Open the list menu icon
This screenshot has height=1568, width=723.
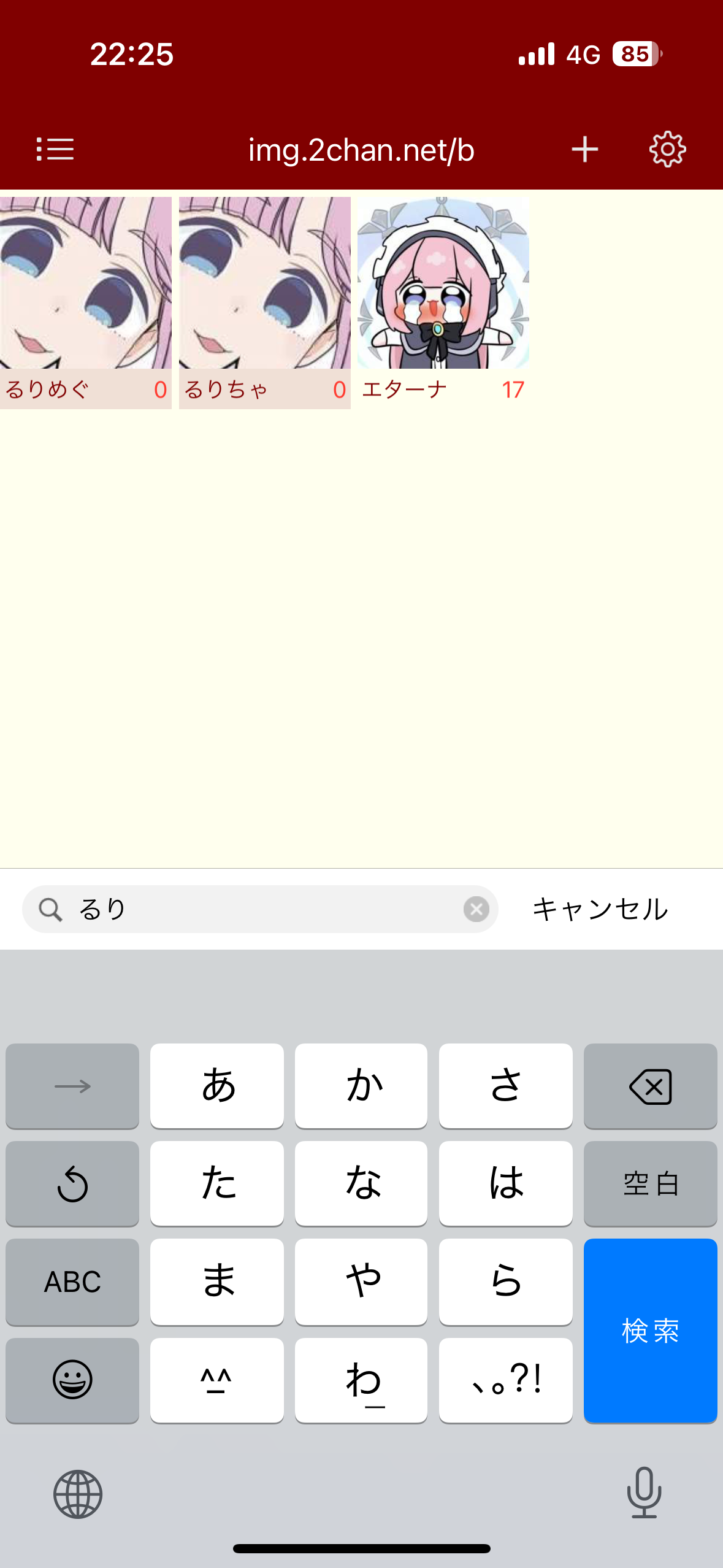[x=55, y=149]
